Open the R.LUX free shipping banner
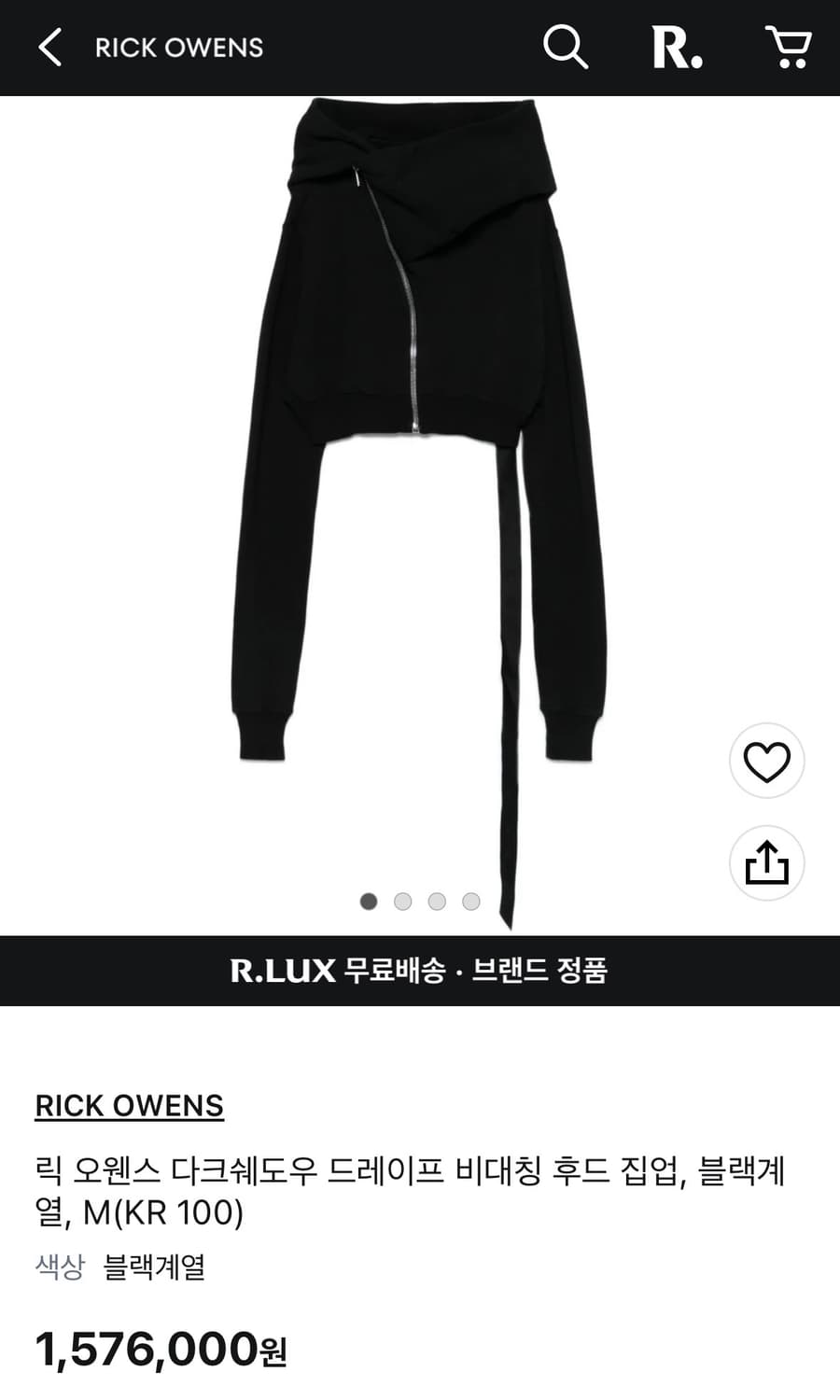The height and width of the screenshot is (1400, 840). tap(420, 972)
